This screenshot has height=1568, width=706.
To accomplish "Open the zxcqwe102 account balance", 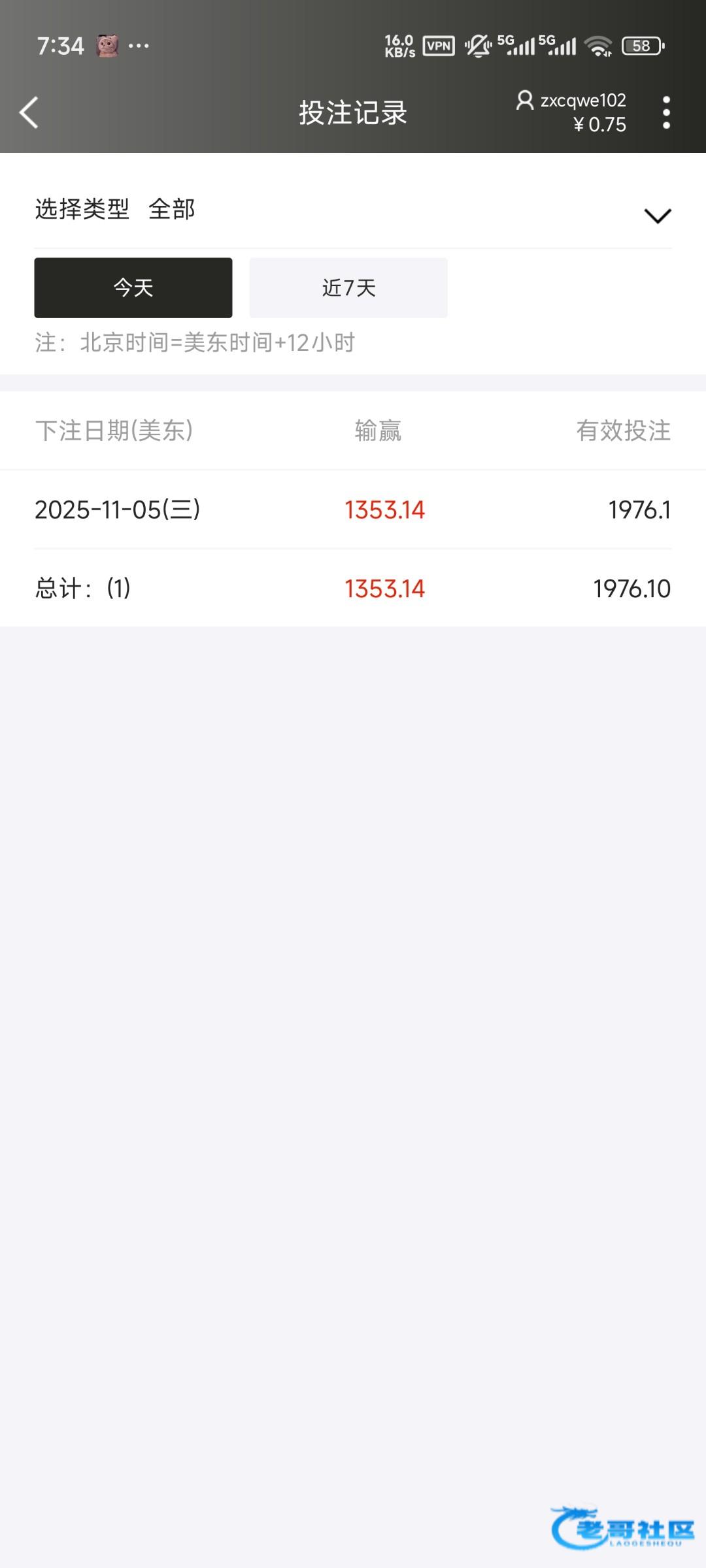I will pos(572,112).
